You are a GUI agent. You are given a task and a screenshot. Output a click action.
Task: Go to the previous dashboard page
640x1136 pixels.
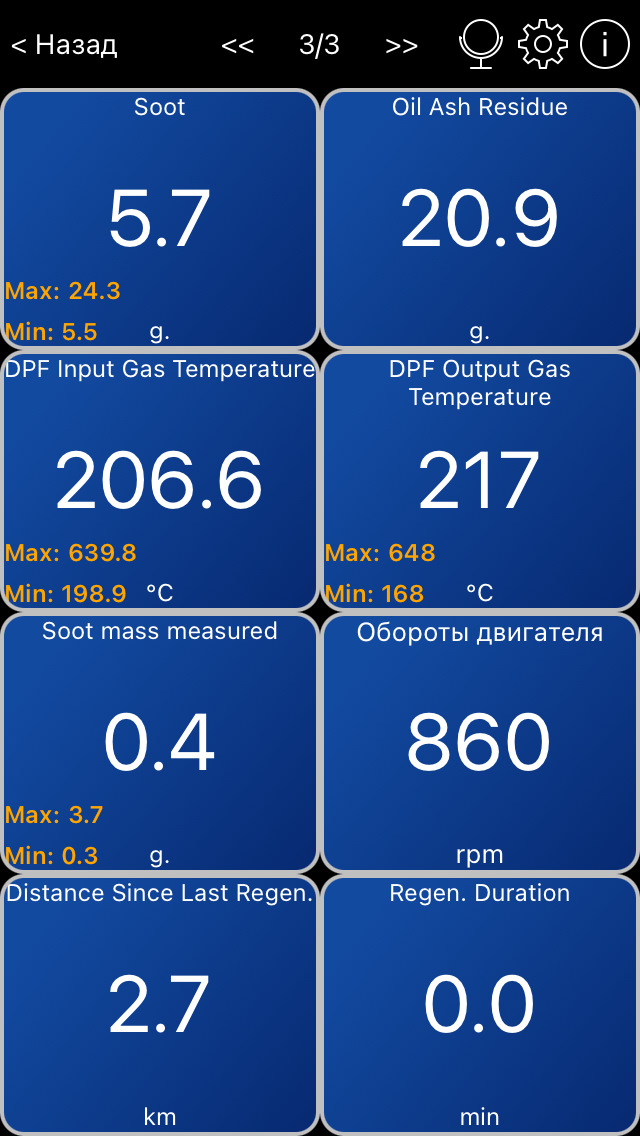pyautogui.click(x=237, y=46)
